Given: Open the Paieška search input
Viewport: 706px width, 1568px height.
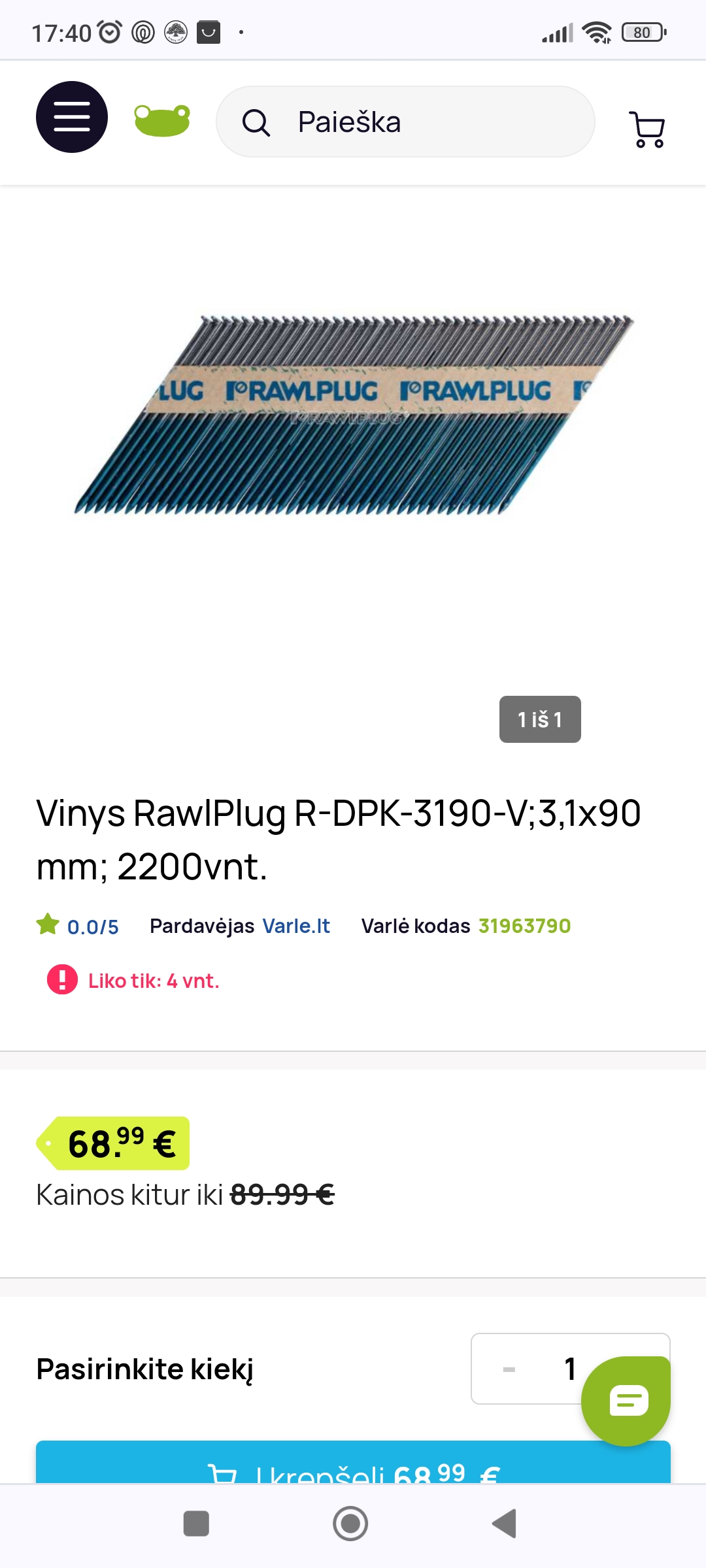Looking at the screenshot, I should pos(405,122).
